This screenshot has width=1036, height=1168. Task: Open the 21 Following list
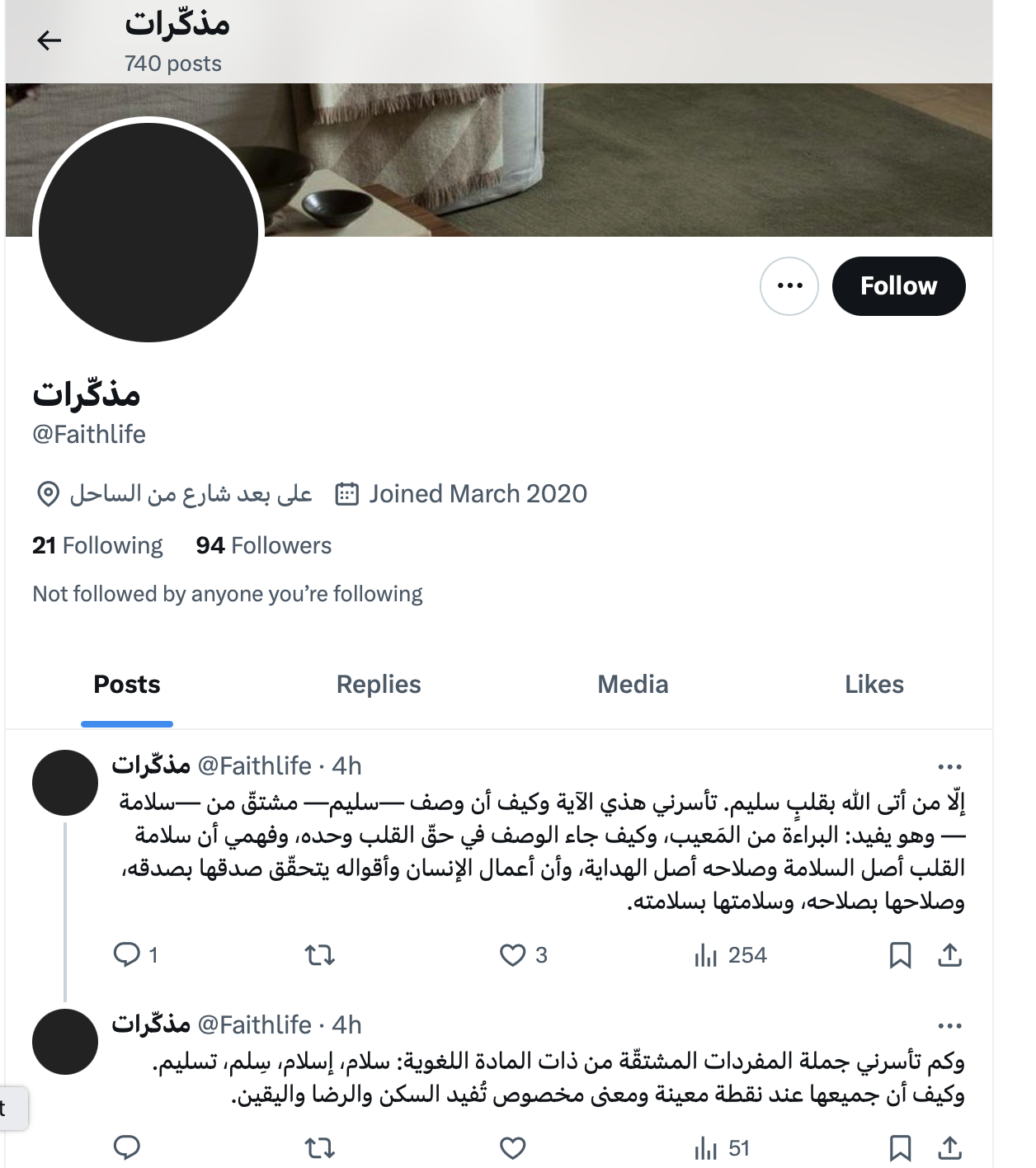[97, 545]
